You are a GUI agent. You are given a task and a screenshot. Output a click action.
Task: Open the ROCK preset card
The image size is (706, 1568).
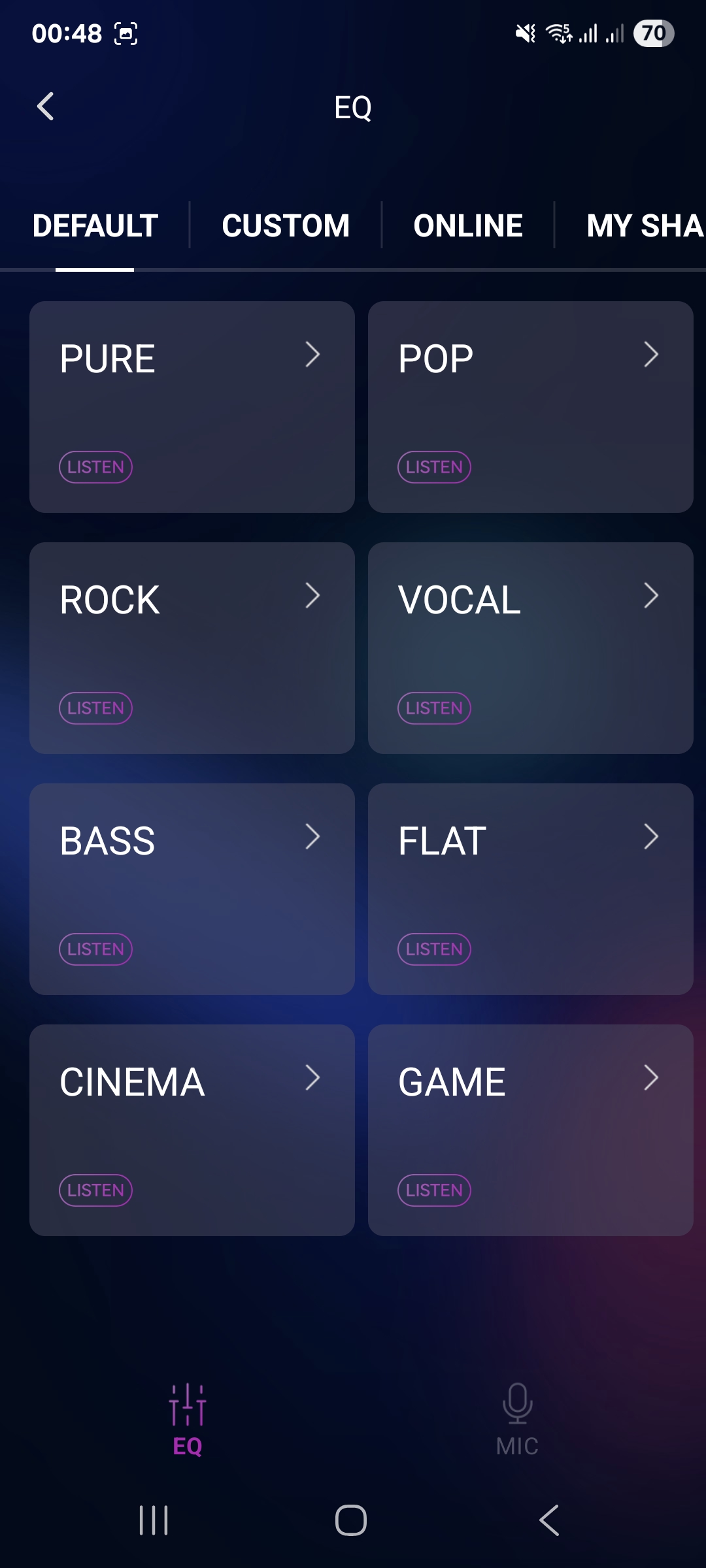tap(192, 634)
